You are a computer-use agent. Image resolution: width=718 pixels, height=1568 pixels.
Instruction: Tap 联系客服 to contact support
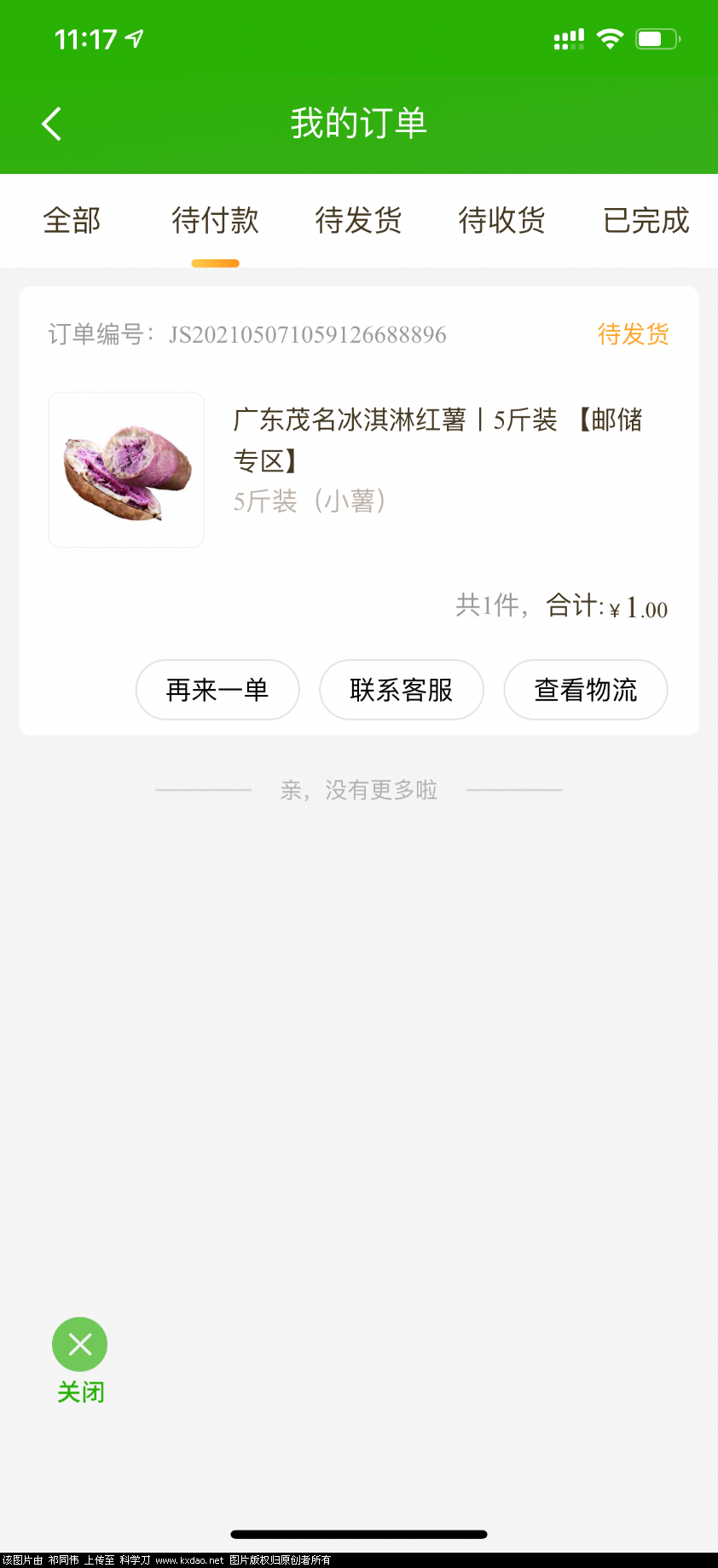tap(402, 690)
